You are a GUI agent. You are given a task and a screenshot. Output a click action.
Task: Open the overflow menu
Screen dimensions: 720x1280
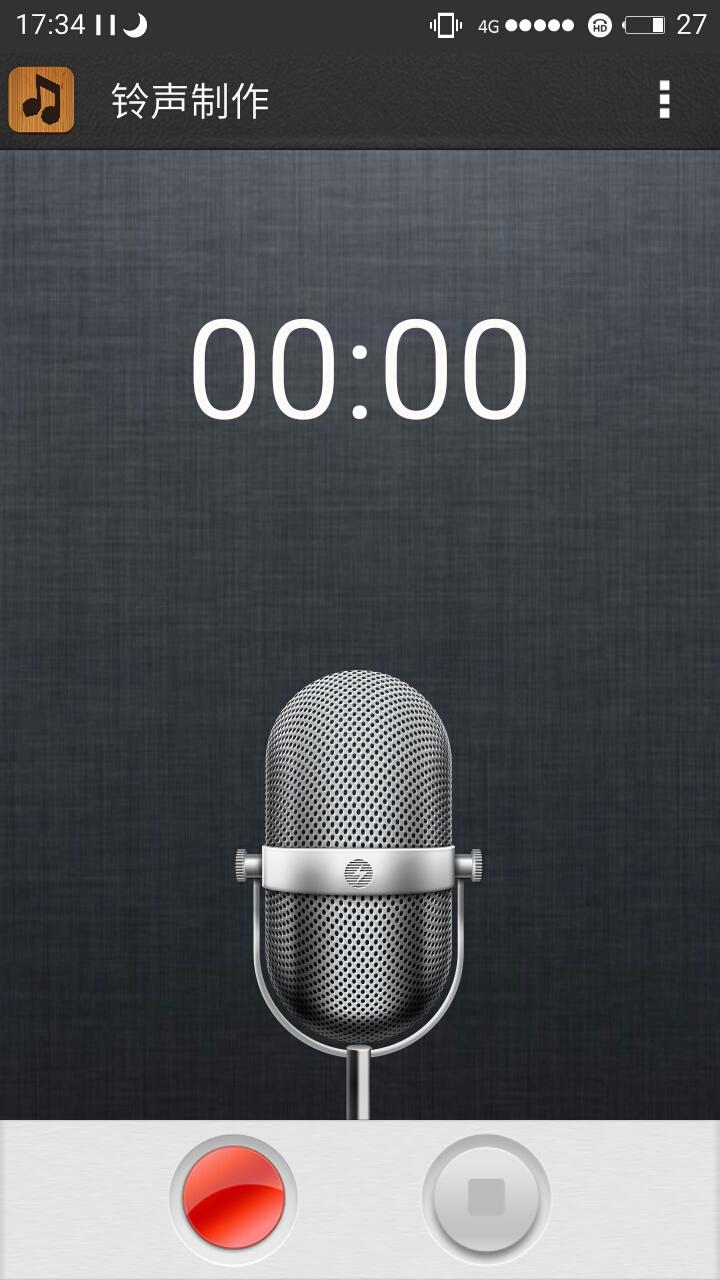pos(664,100)
